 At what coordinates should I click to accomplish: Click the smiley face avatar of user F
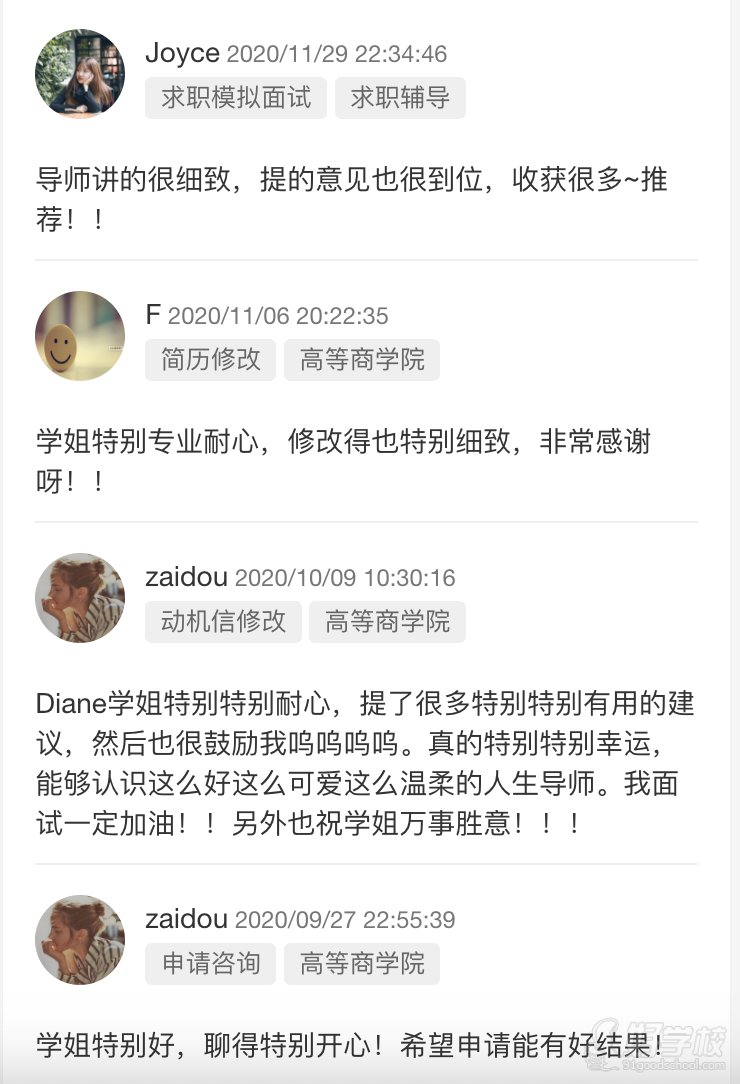point(79,336)
